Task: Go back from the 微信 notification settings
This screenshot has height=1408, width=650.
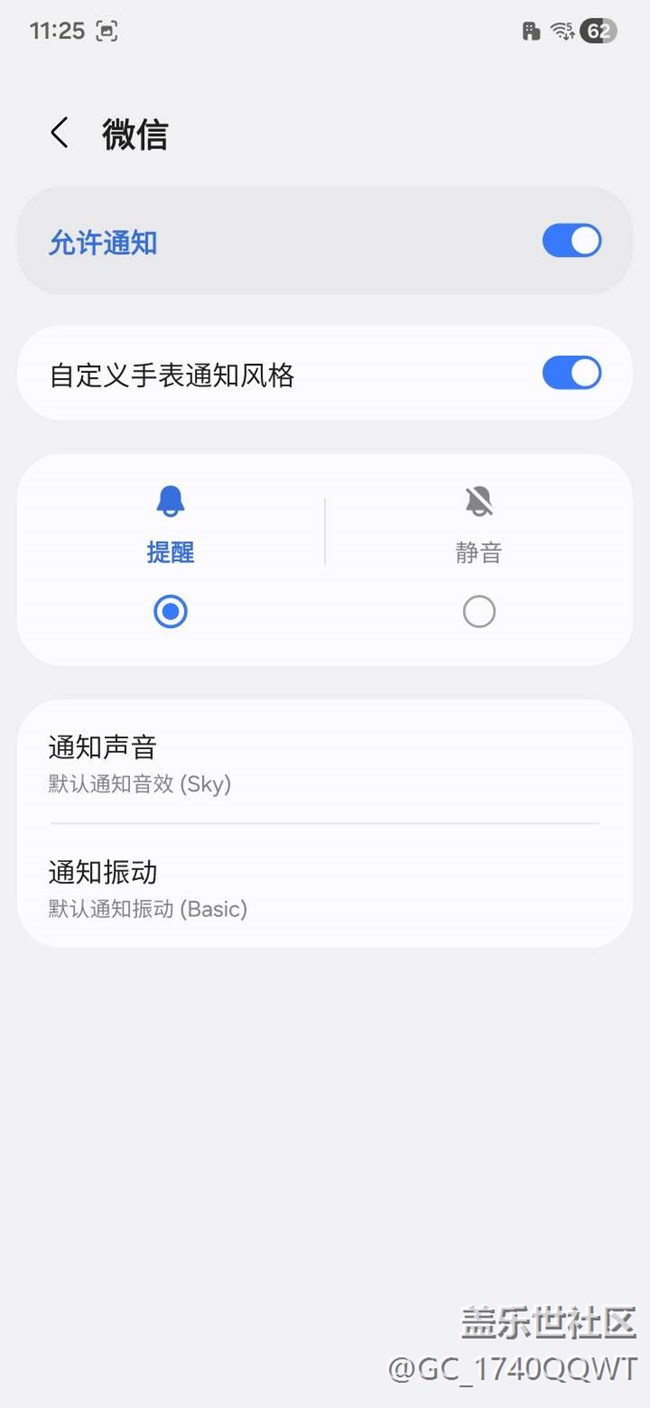Action: [x=60, y=133]
